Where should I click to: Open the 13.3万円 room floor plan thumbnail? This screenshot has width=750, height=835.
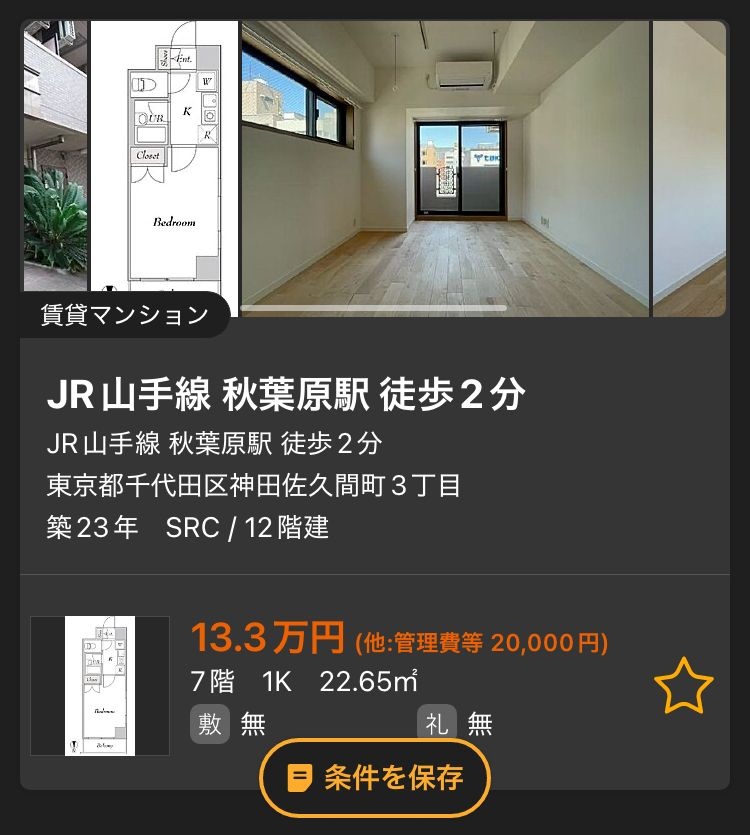coord(100,686)
